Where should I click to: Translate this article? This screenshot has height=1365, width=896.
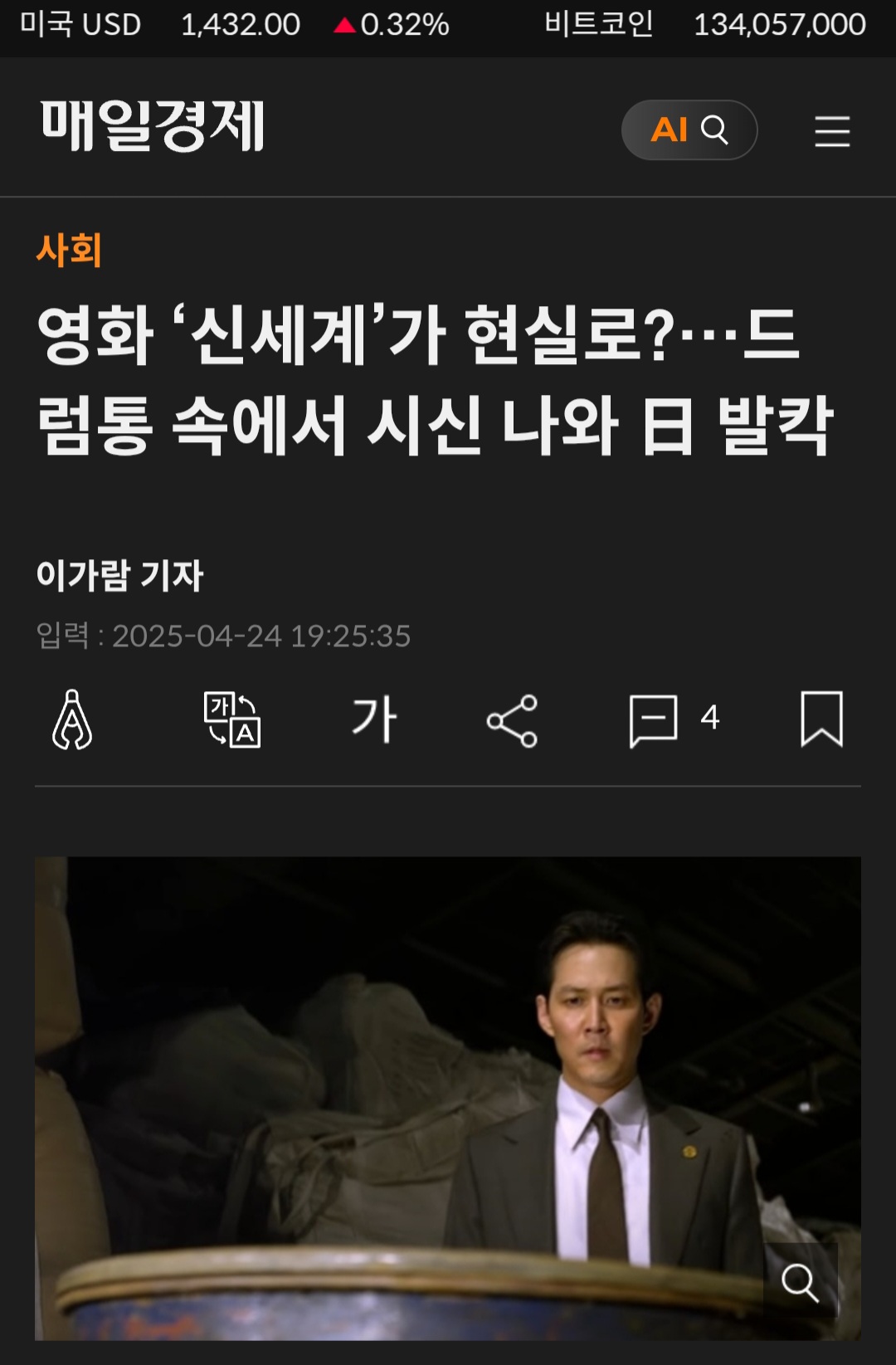point(232,719)
